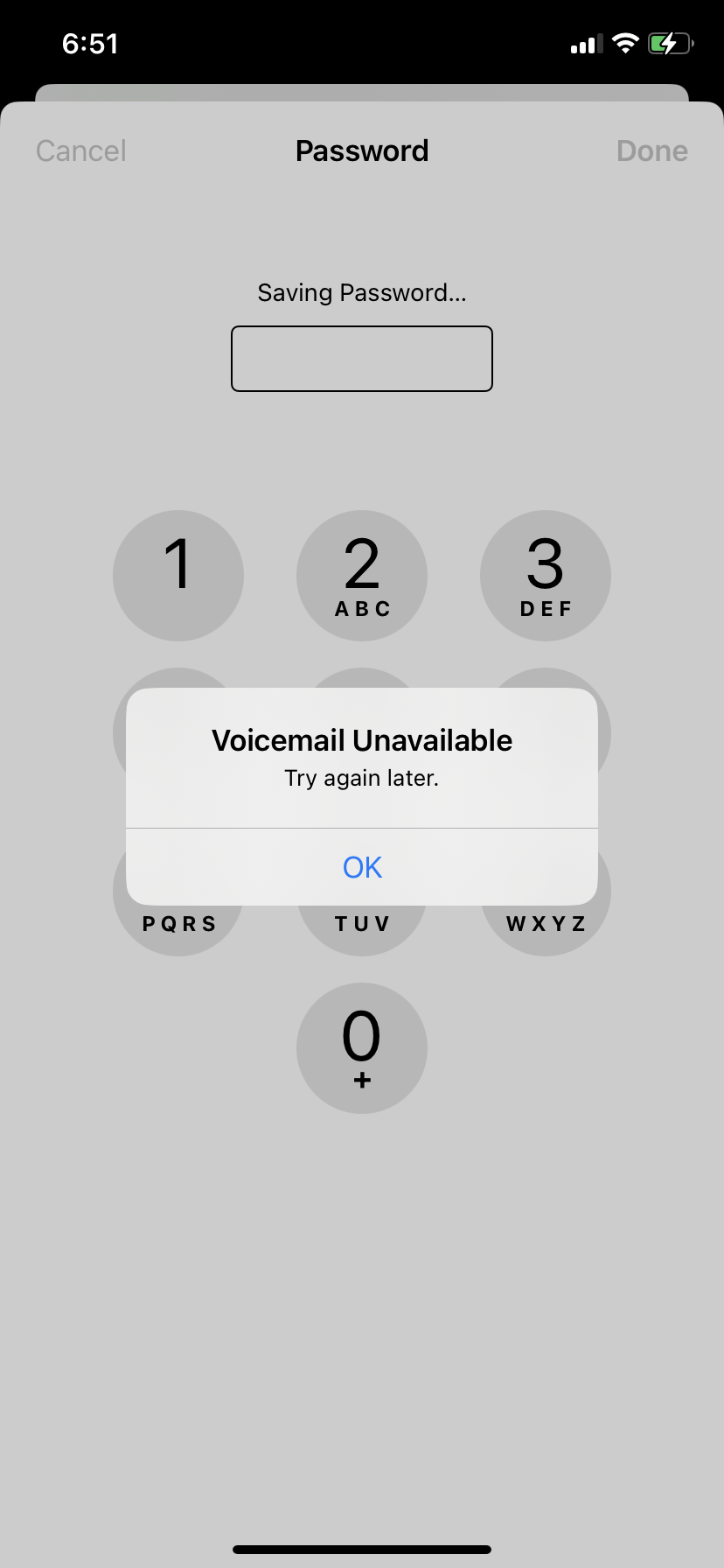The image size is (724, 1568).
Task: Select the password entry field
Action: pos(362,359)
